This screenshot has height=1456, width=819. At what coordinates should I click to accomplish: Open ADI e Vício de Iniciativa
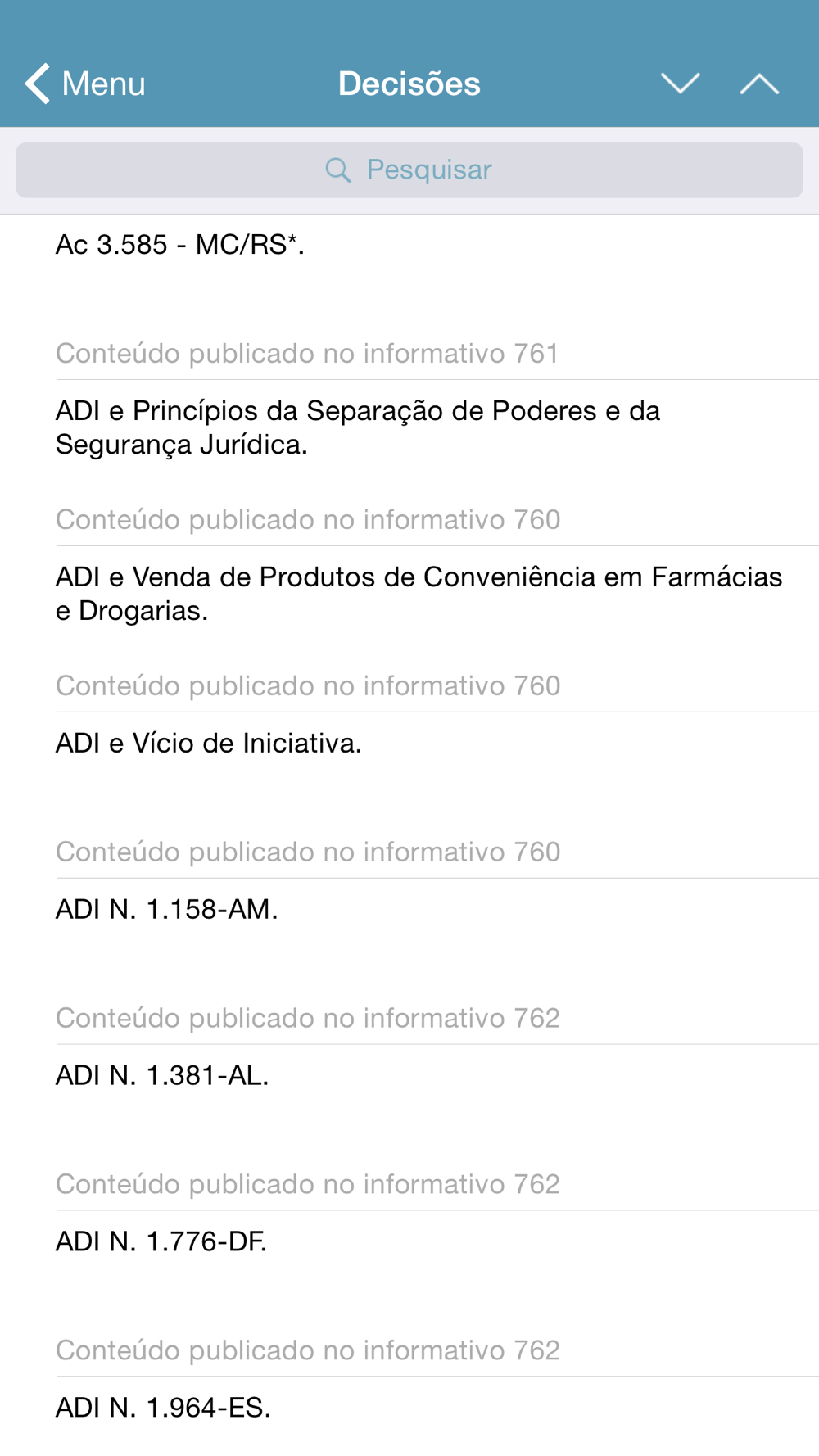click(x=209, y=744)
